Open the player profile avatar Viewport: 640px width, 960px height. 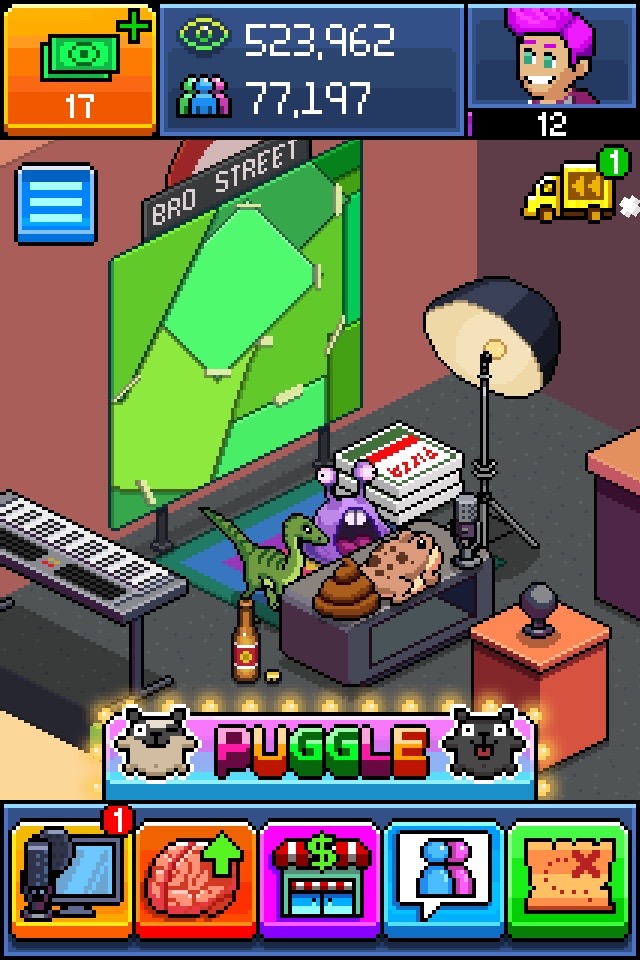click(552, 58)
